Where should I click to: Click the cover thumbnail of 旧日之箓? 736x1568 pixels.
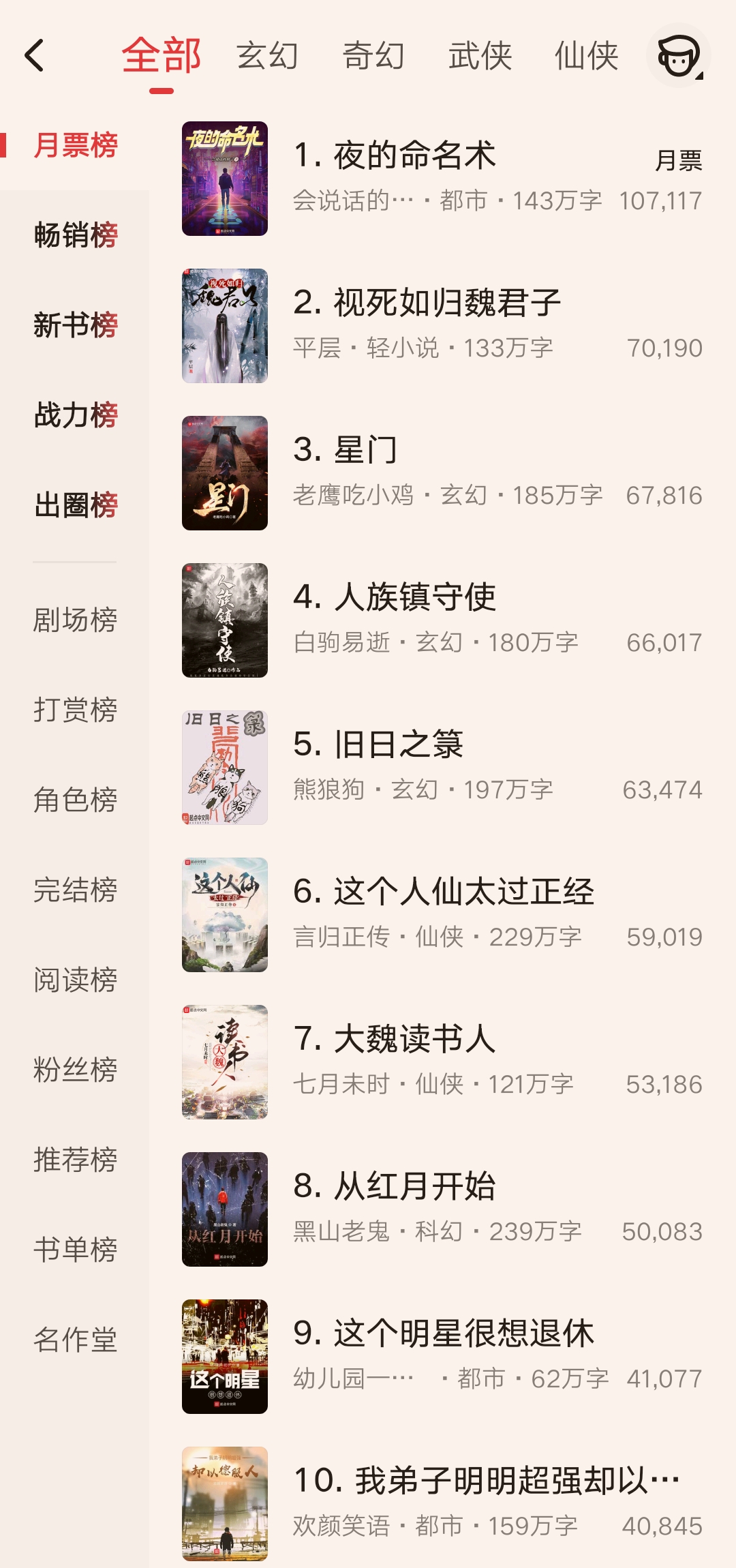(225, 767)
